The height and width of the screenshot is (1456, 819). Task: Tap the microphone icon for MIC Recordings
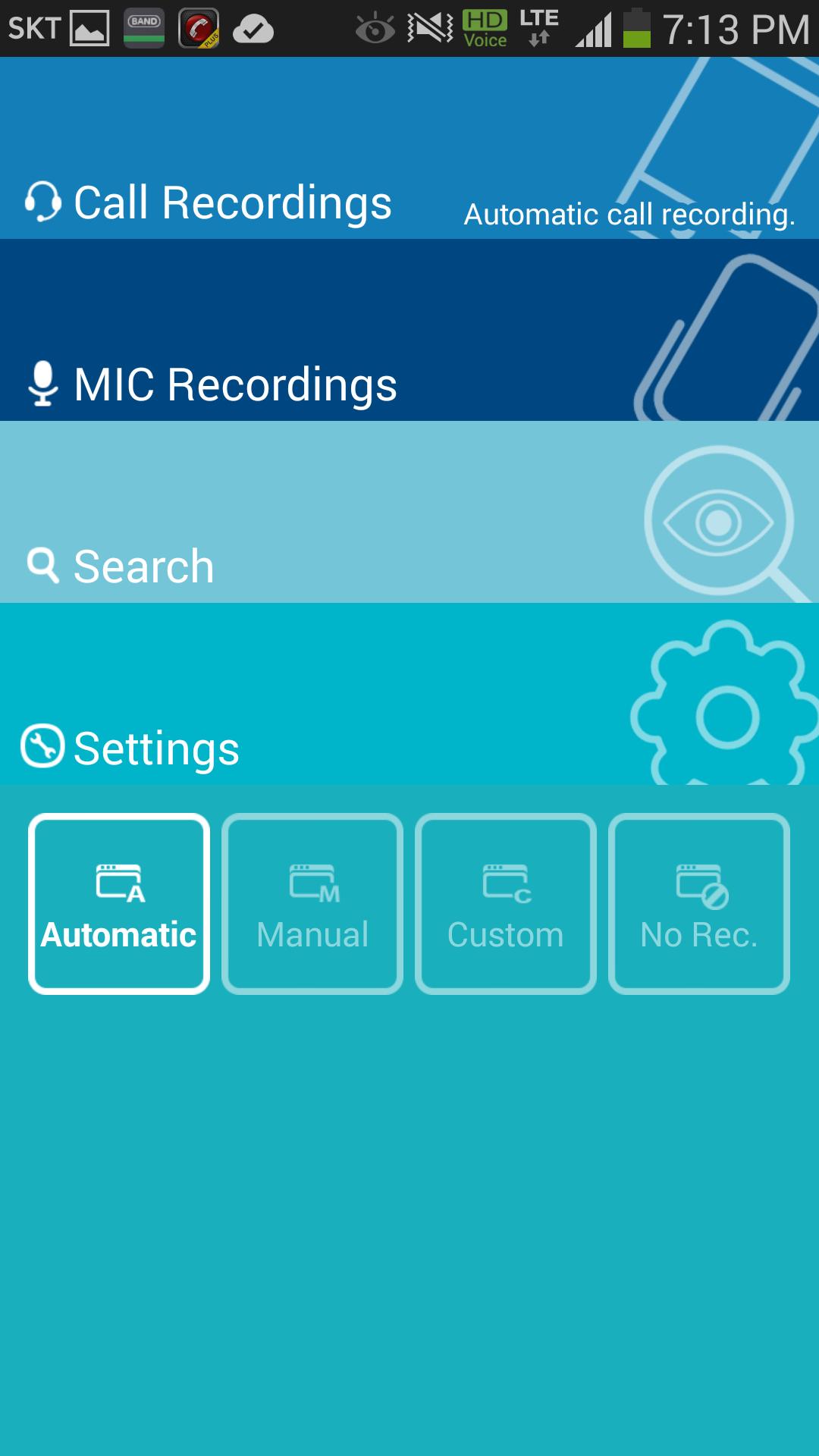(x=42, y=384)
